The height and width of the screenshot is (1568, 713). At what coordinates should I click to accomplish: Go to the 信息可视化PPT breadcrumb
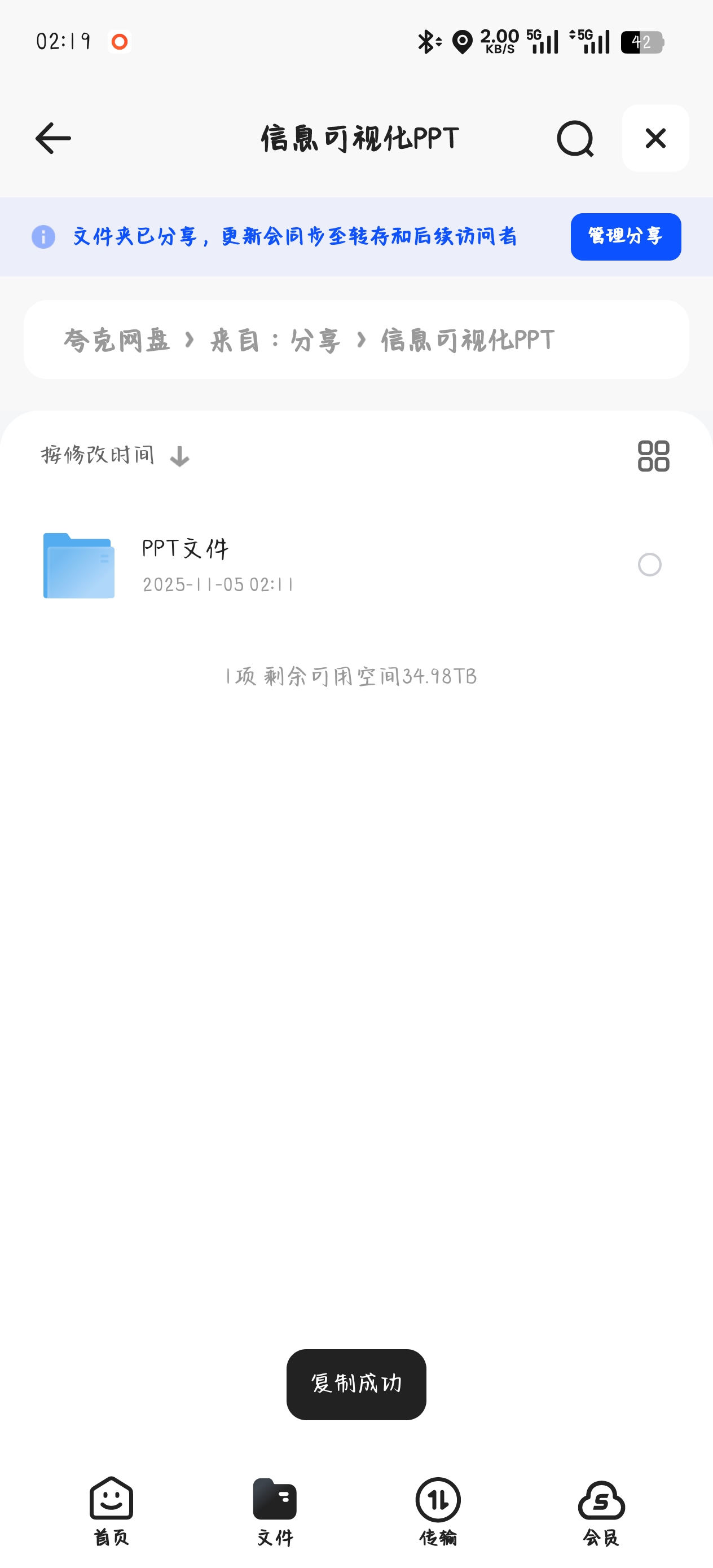point(466,341)
